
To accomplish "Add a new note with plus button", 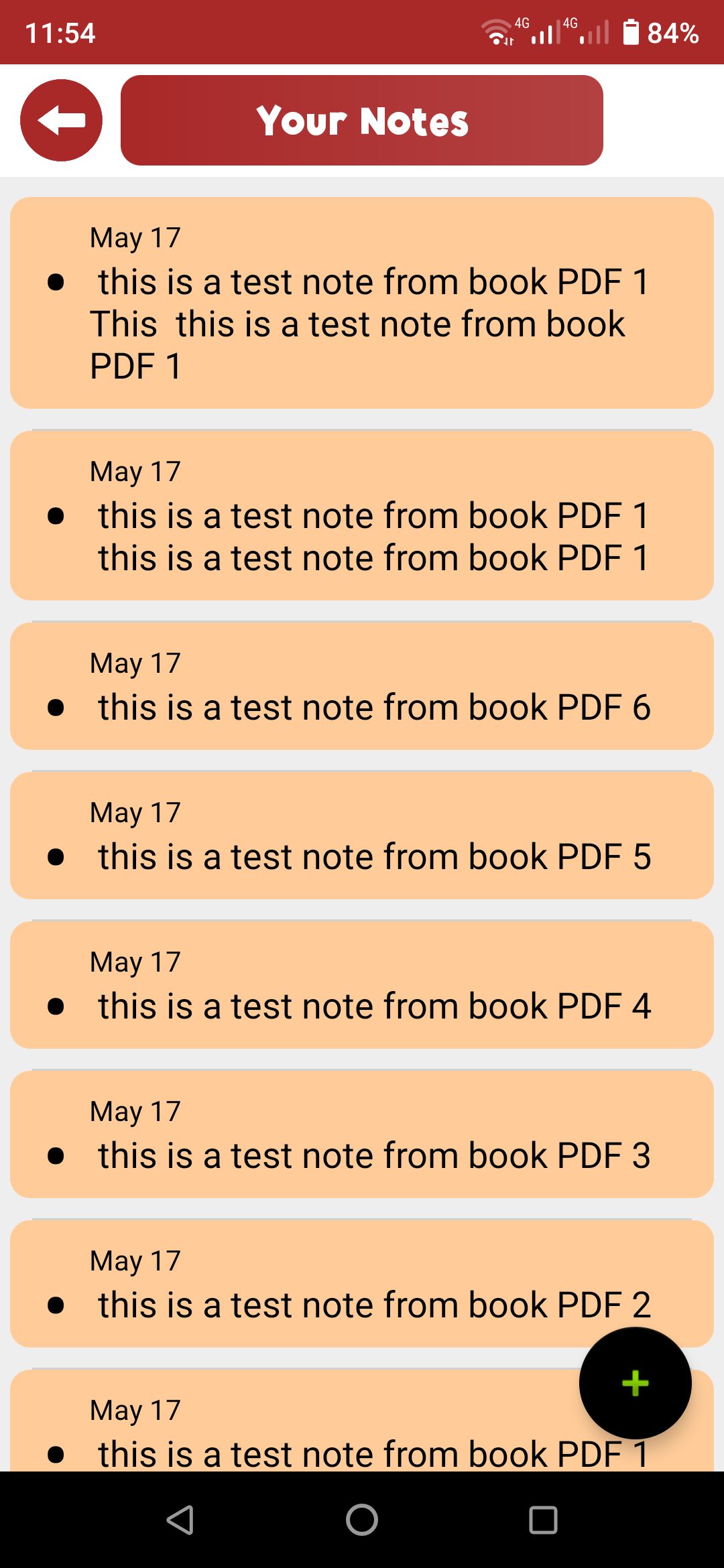I will point(635,1383).
